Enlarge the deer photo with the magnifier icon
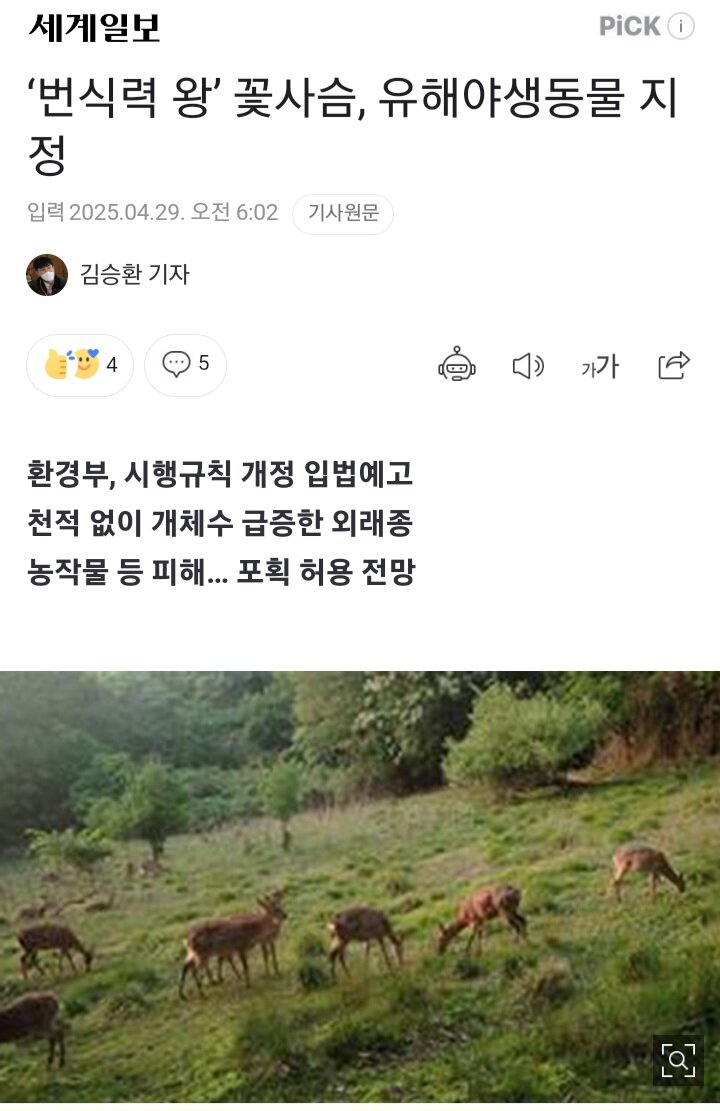The width and height of the screenshot is (720, 1111). [678, 1060]
